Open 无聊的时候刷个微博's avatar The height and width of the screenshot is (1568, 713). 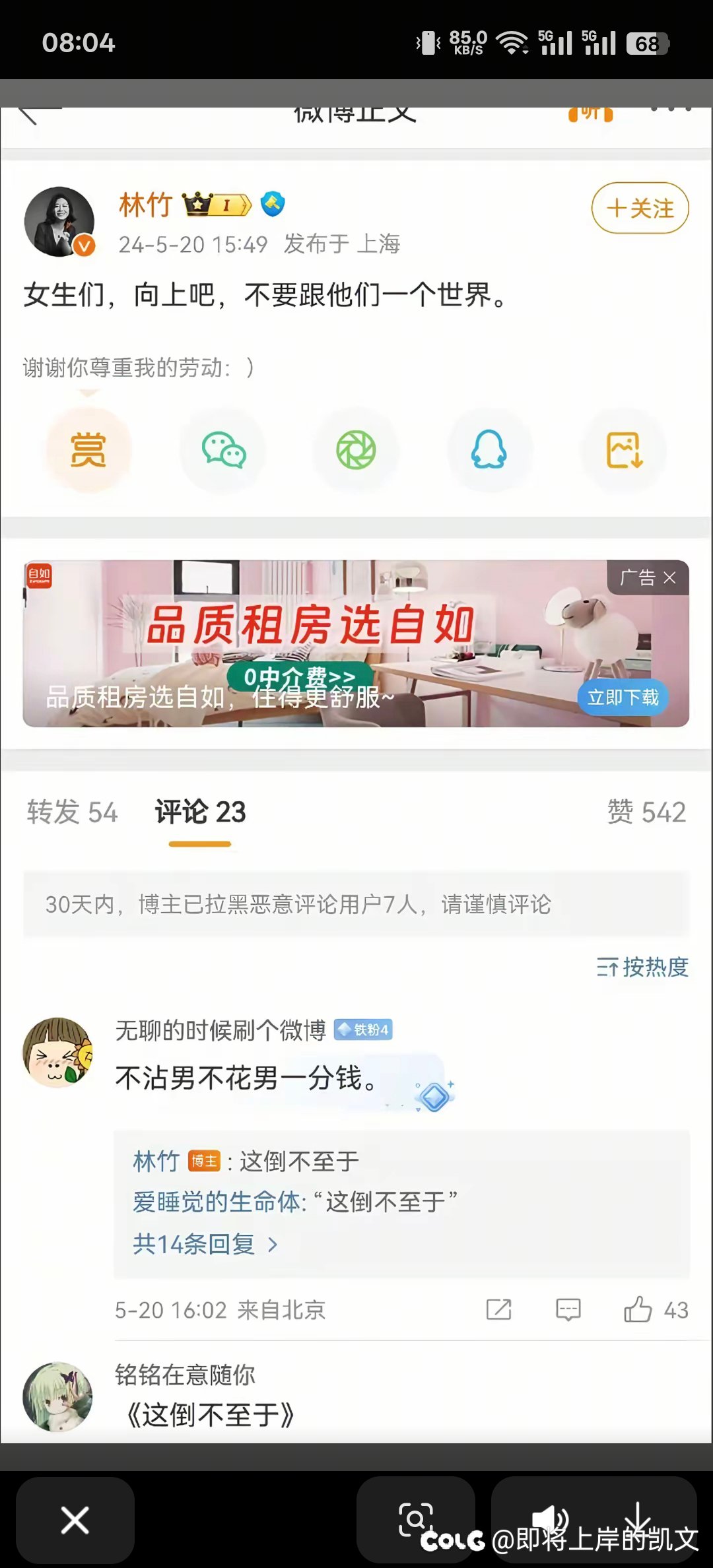coord(58,1052)
